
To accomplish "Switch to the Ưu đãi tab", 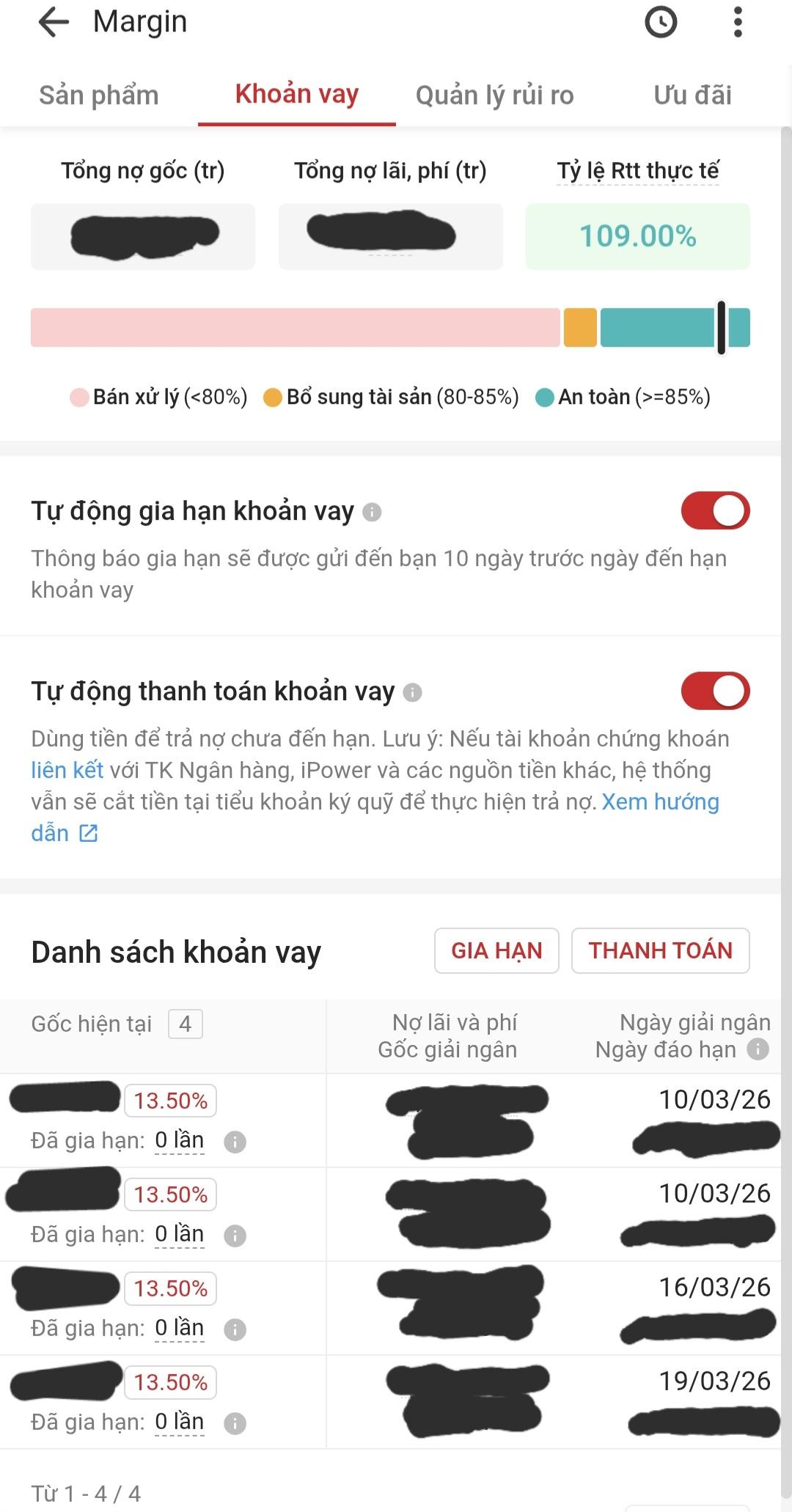I will tap(692, 95).
